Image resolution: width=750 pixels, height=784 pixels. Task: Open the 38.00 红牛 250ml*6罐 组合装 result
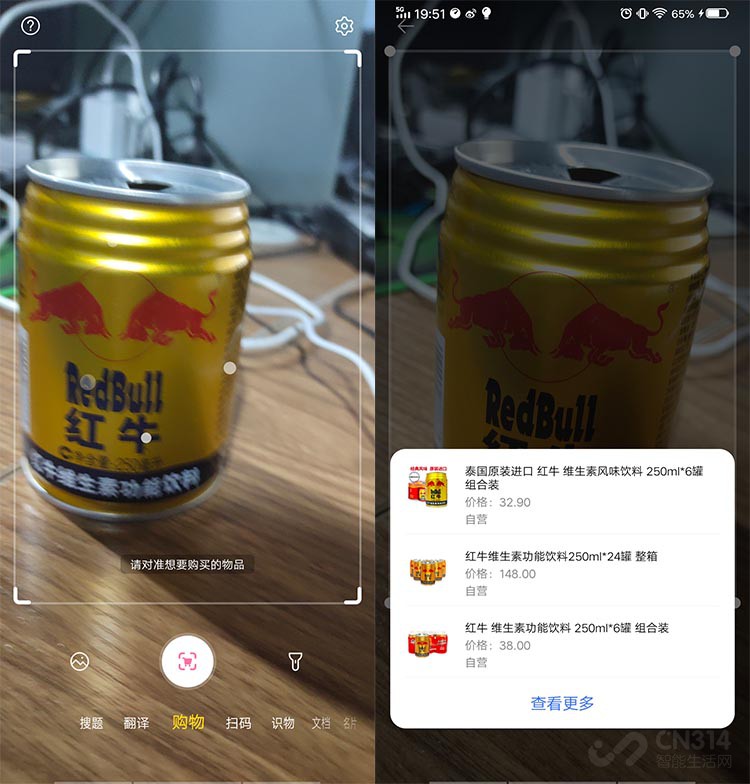pyautogui.click(x=562, y=644)
